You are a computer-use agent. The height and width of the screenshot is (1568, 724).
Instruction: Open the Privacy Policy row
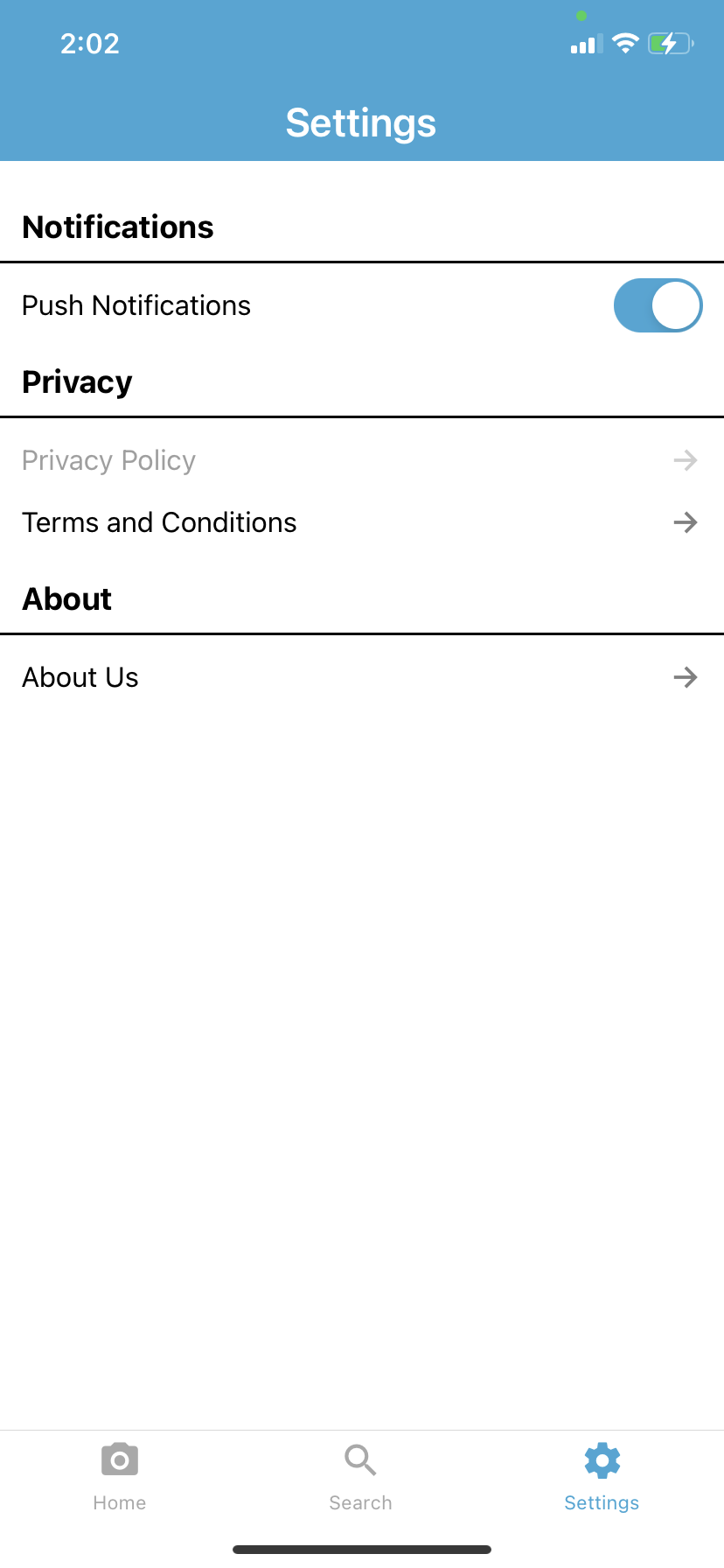[360, 460]
